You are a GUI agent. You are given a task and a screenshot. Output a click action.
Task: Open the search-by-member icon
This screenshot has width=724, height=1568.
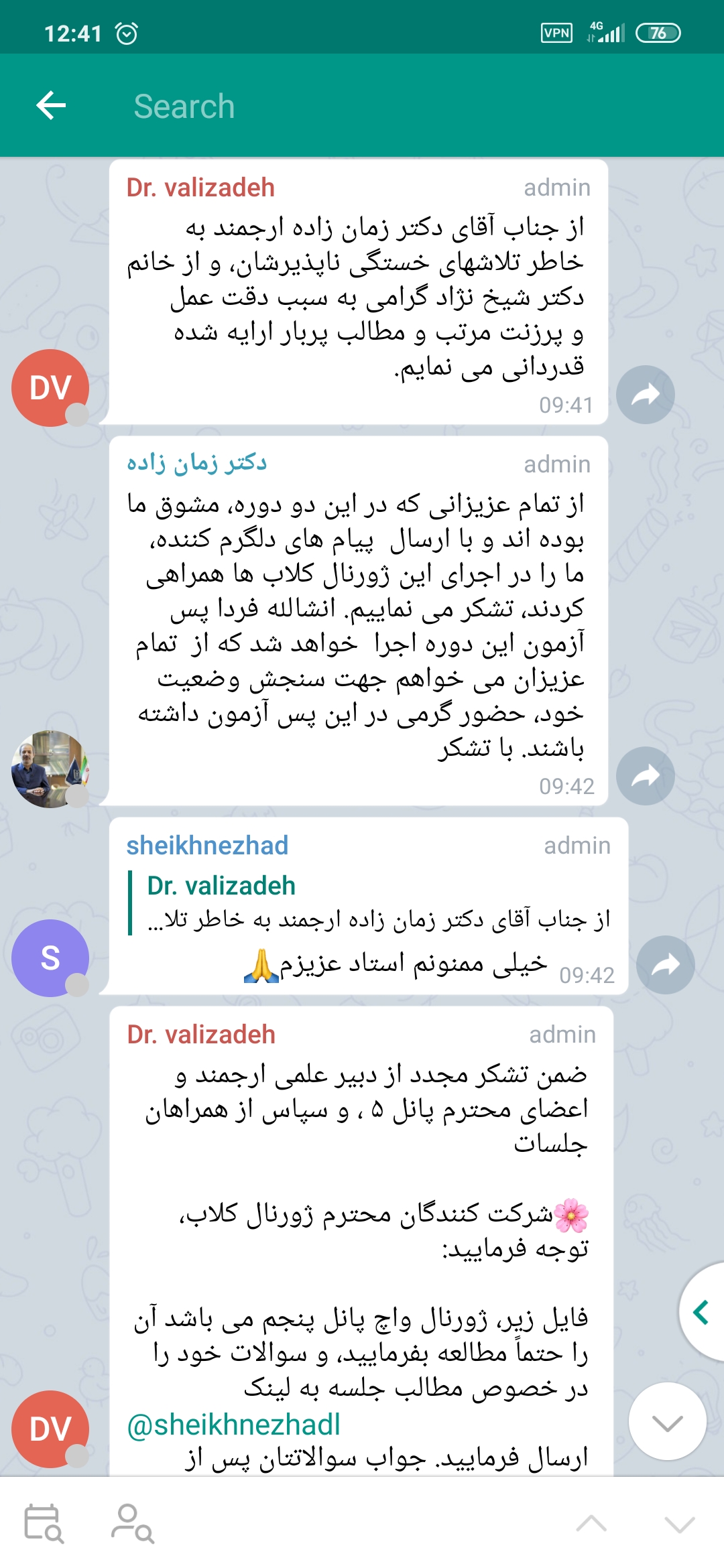[132, 1524]
